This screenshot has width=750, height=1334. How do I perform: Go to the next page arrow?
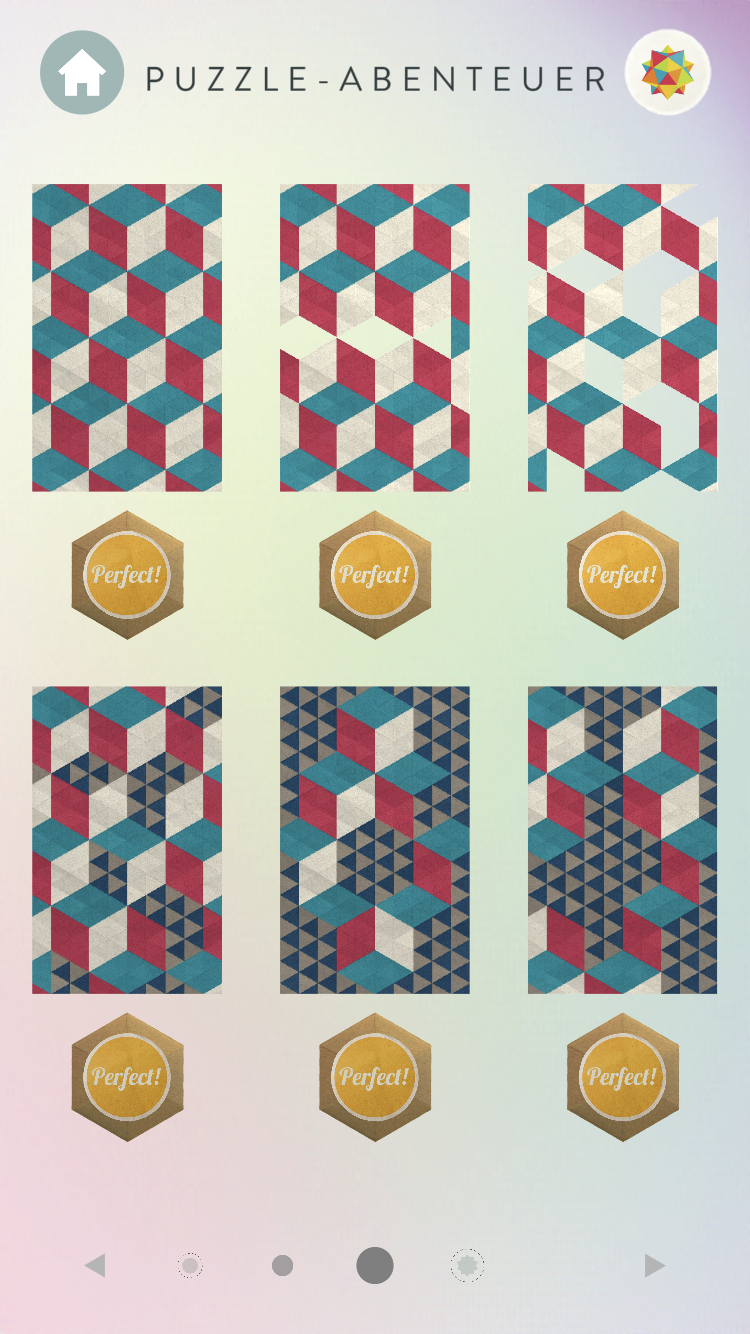[654, 1266]
